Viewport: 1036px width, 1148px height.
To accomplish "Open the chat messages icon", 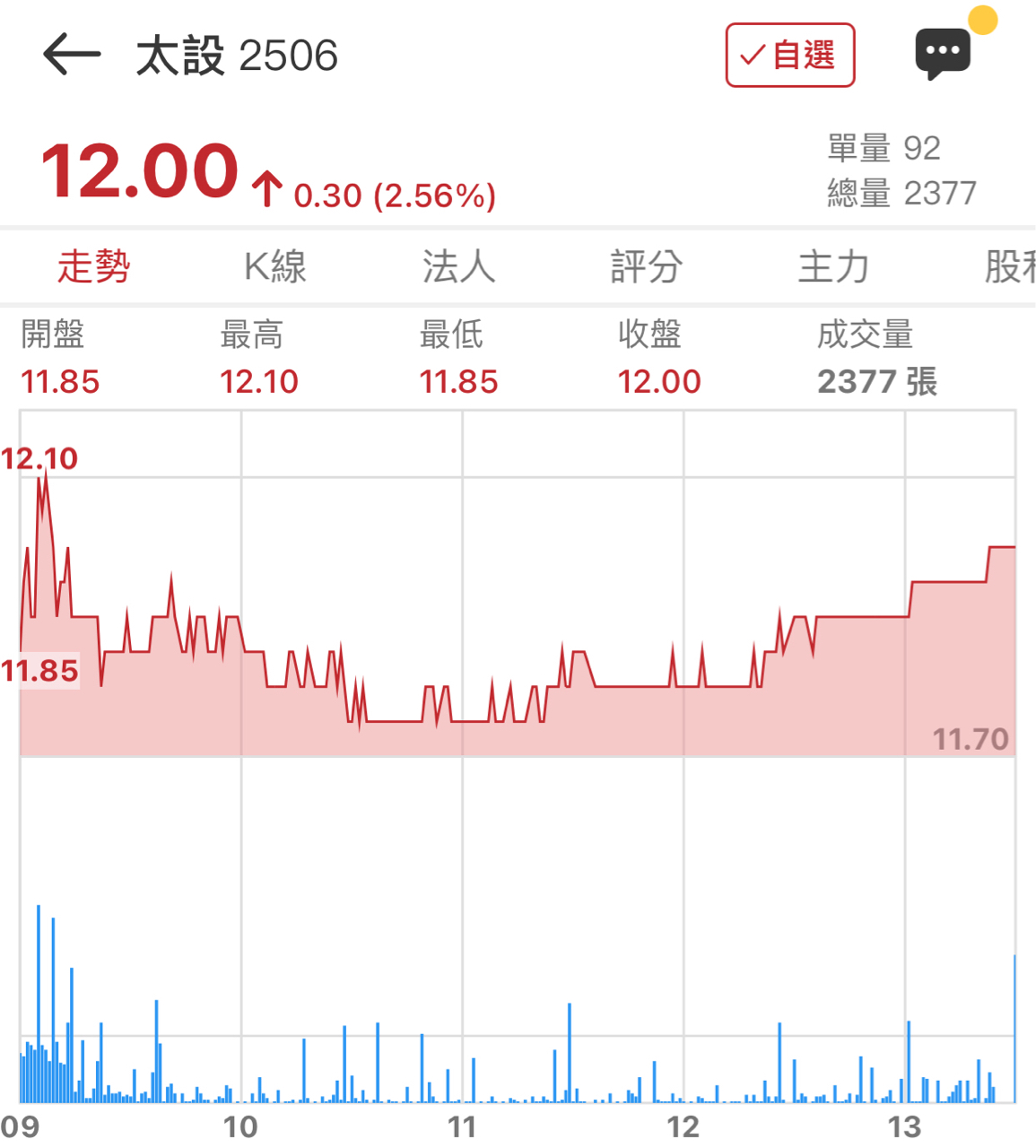I will pyautogui.click(x=943, y=53).
